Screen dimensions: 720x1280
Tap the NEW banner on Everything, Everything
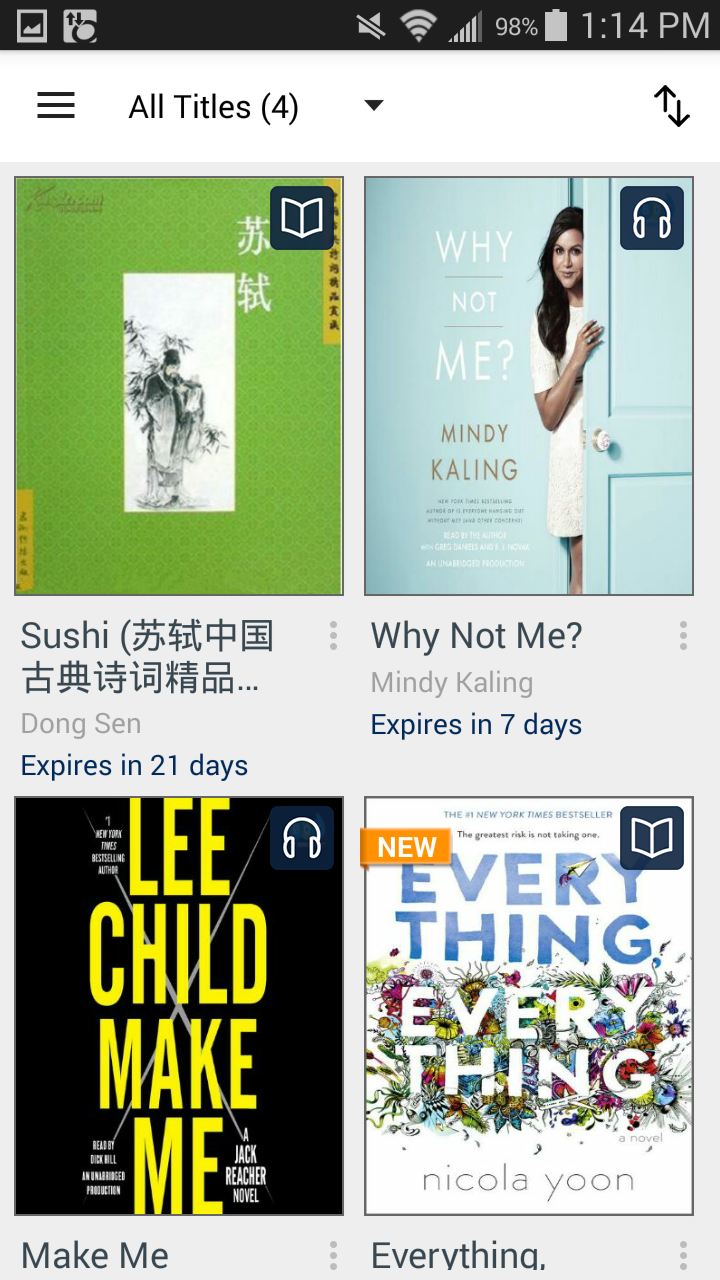[404, 847]
